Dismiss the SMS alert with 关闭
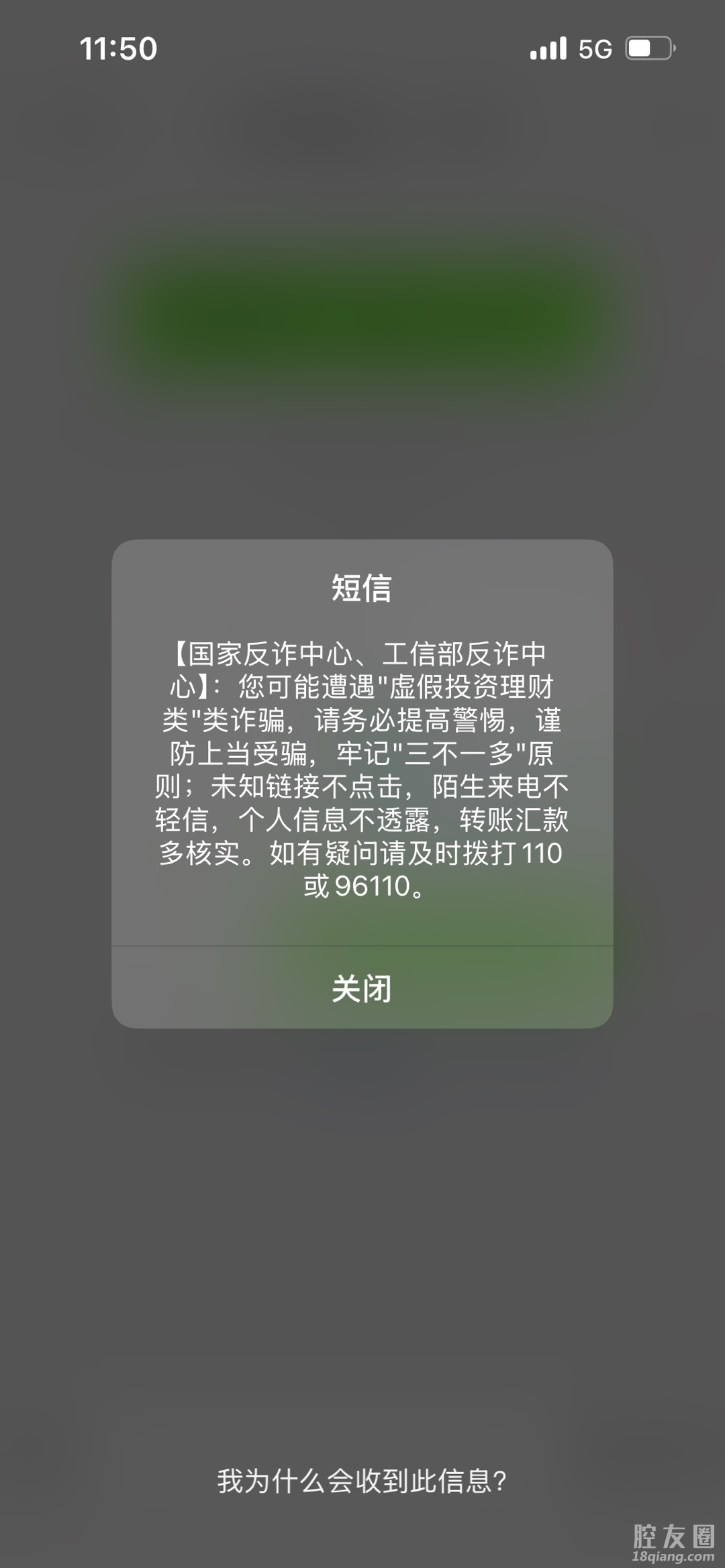The height and width of the screenshot is (1568, 725). [x=362, y=988]
